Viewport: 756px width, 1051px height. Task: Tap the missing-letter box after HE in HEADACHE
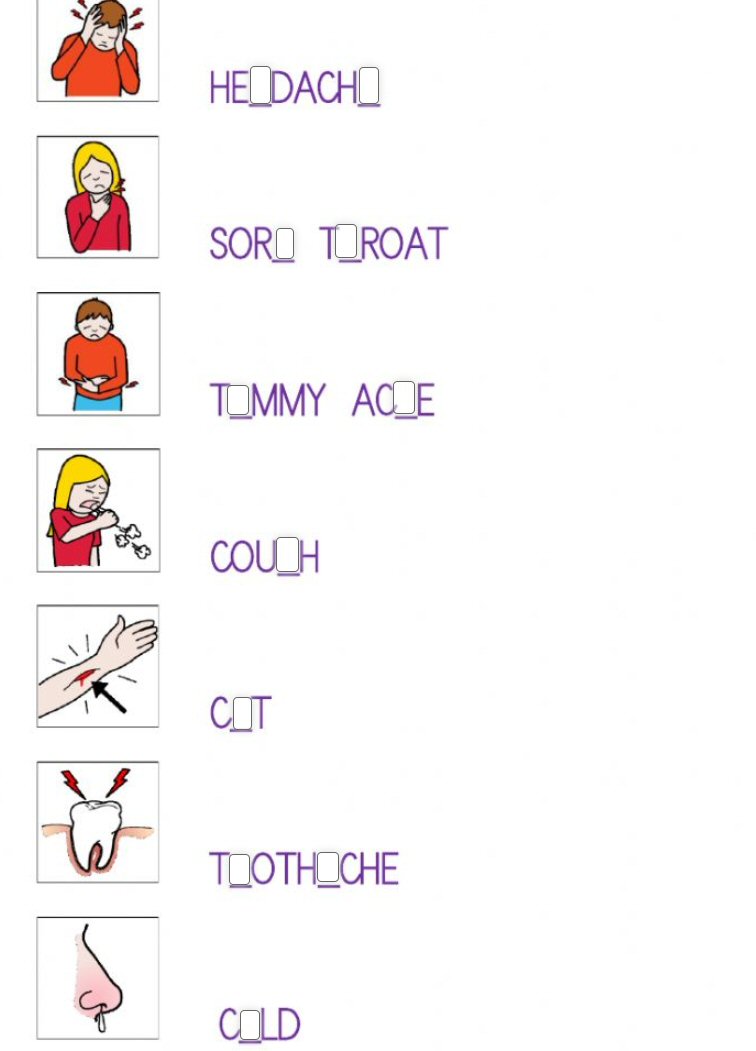click(260, 89)
